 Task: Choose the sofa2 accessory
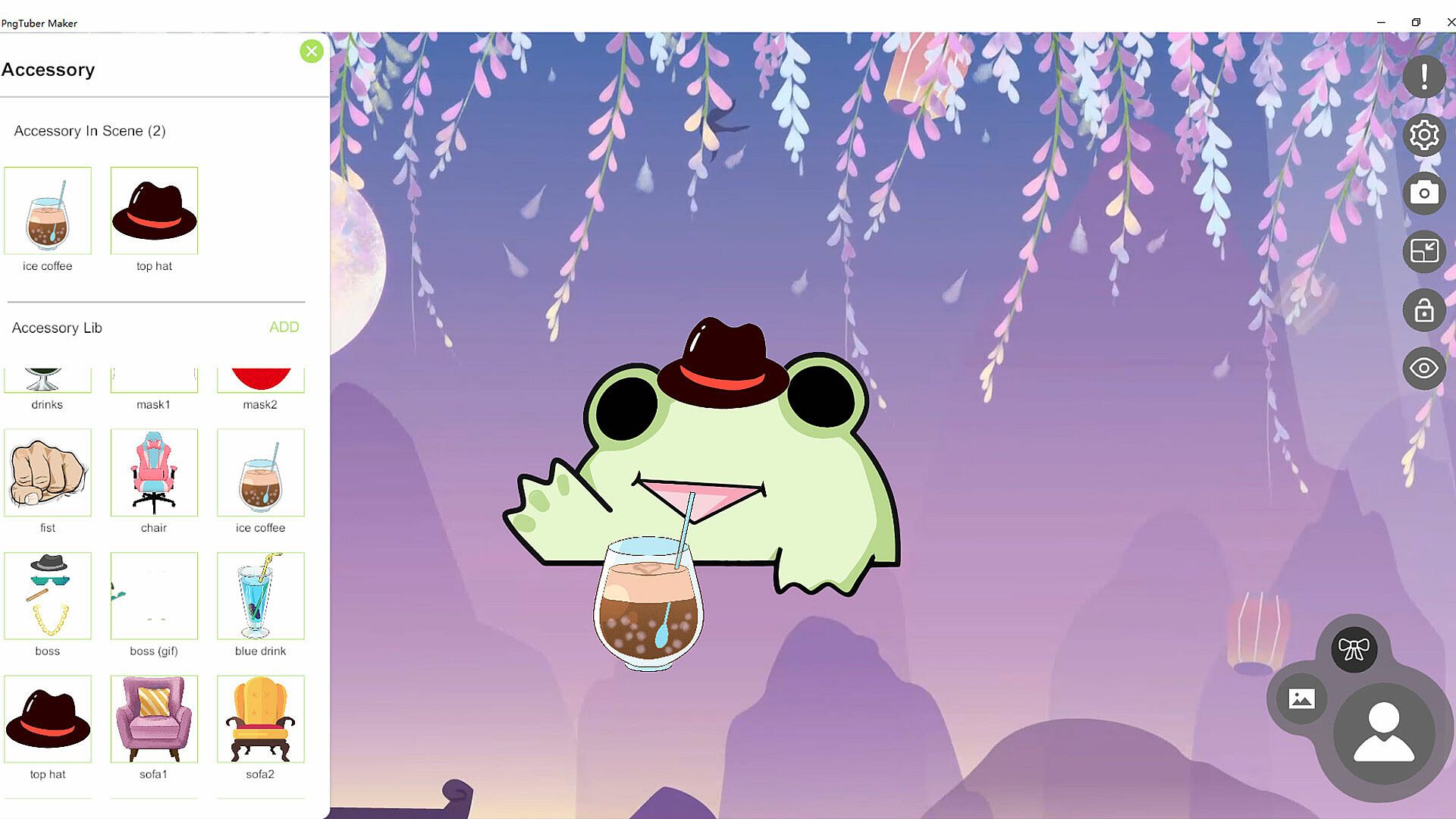(x=260, y=719)
